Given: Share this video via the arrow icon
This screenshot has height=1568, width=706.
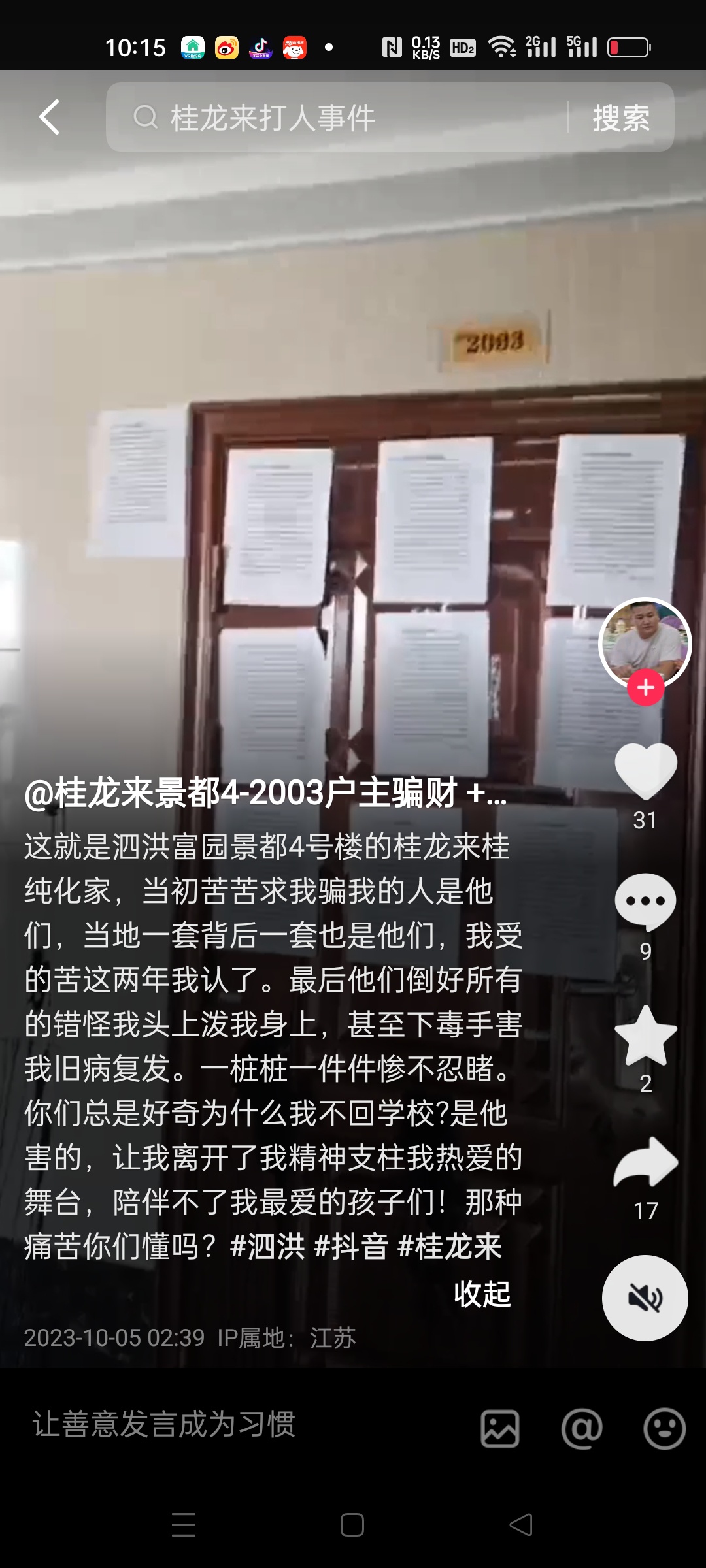Looking at the screenshot, I should point(646,1163).
